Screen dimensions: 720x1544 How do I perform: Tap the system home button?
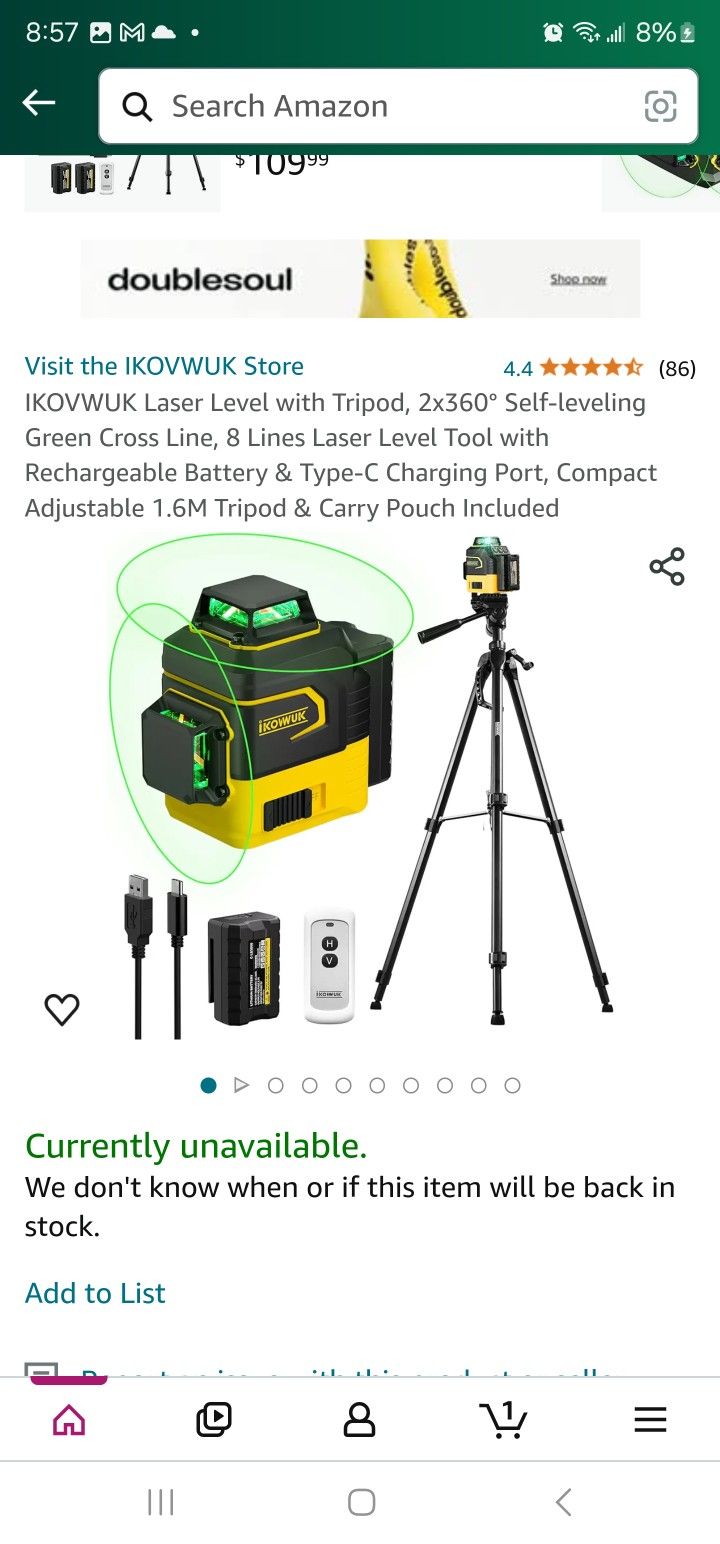click(361, 1502)
